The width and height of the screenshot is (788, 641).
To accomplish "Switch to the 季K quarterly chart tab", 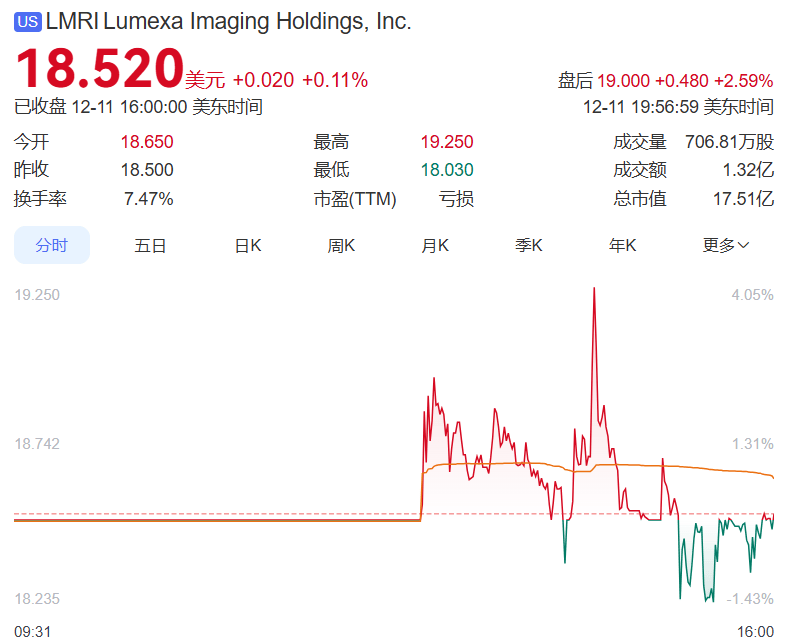I will pyautogui.click(x=528, y=245).
